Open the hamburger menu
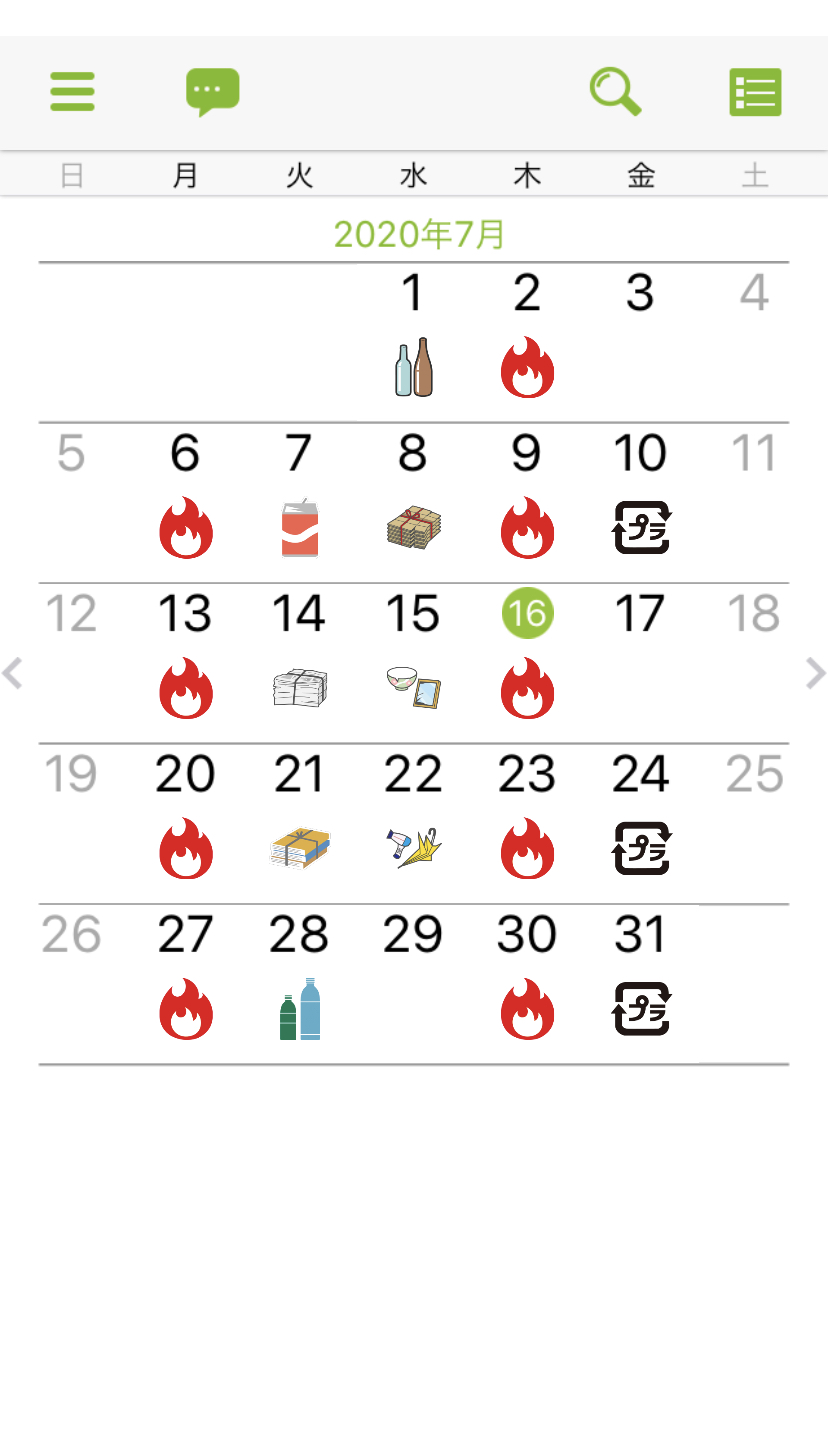The image size is (828, 1440). 72,92
